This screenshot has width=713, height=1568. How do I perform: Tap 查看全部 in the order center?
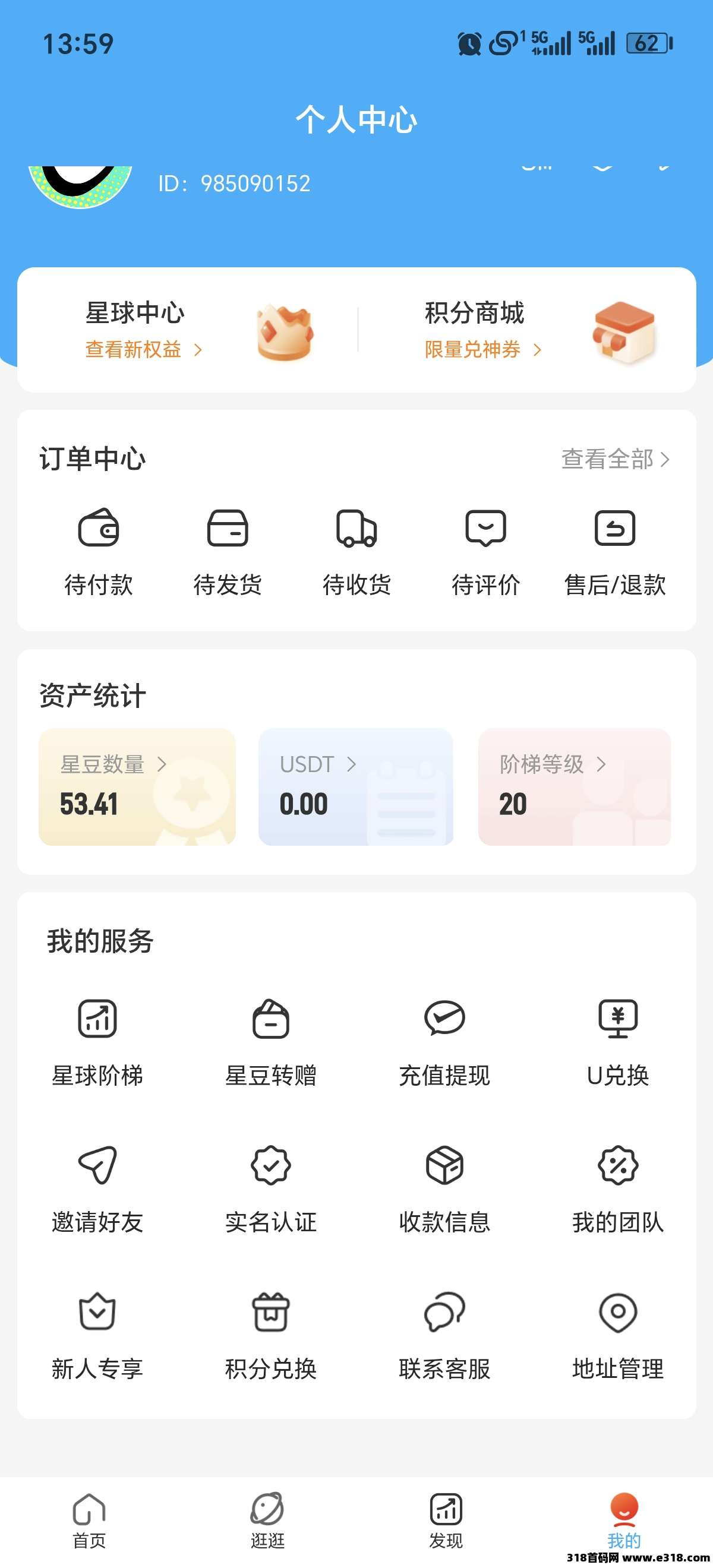pos(615,459)
